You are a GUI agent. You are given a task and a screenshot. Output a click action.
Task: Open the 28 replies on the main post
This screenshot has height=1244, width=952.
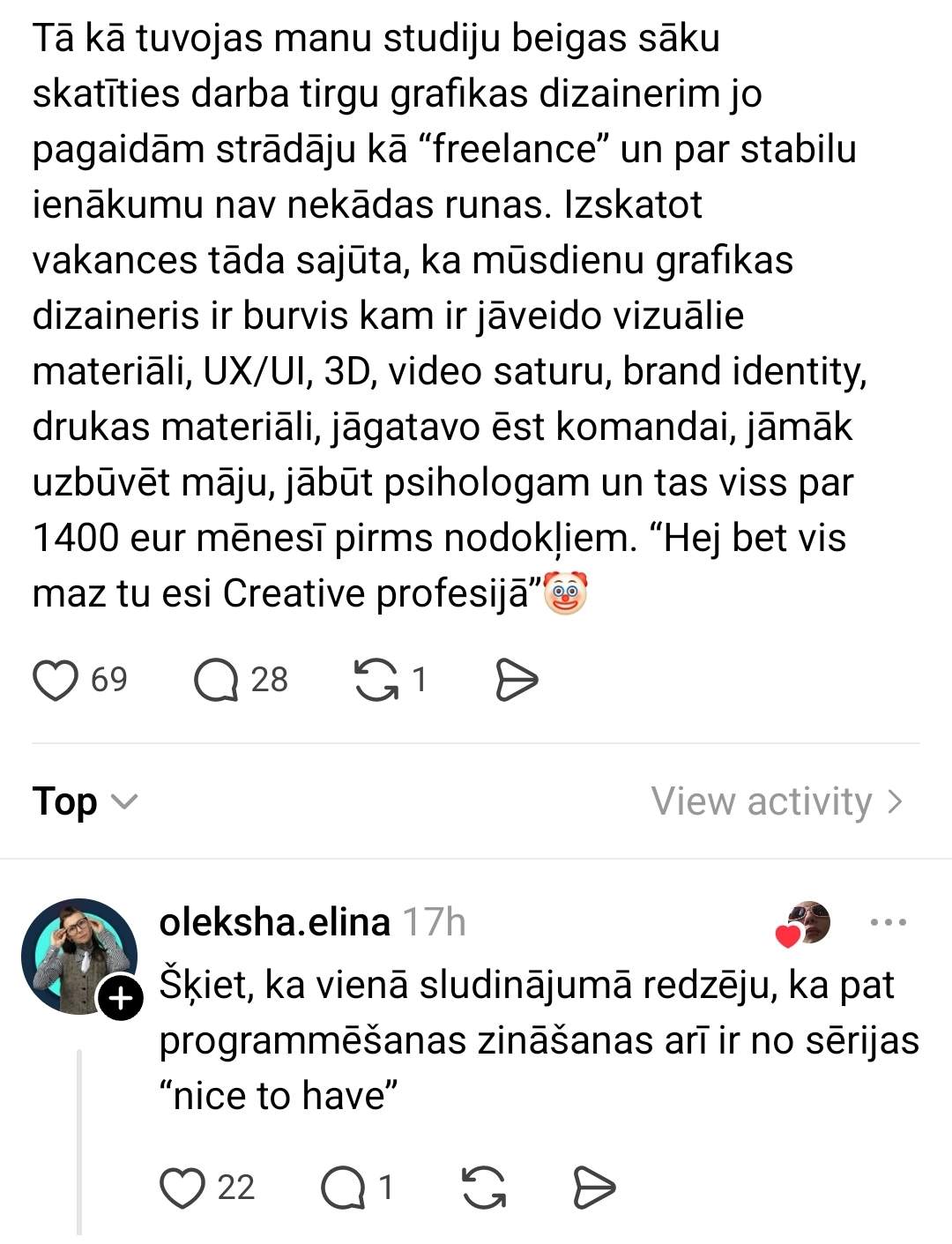216,681
